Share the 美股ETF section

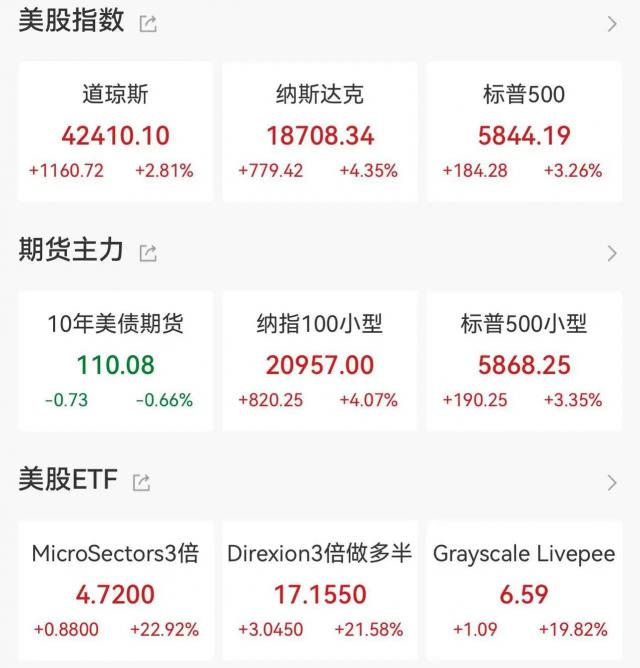pos(141,483)
